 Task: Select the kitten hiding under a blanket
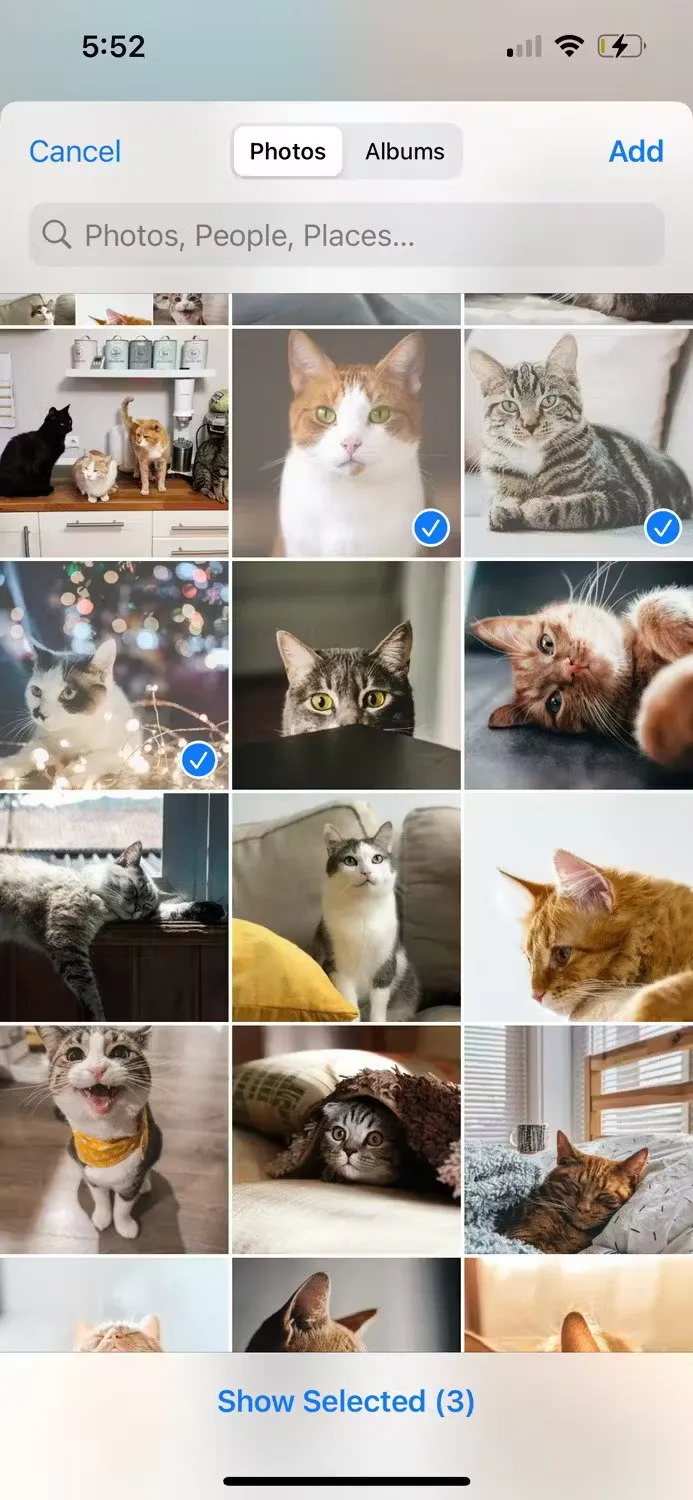point(346,1138)
